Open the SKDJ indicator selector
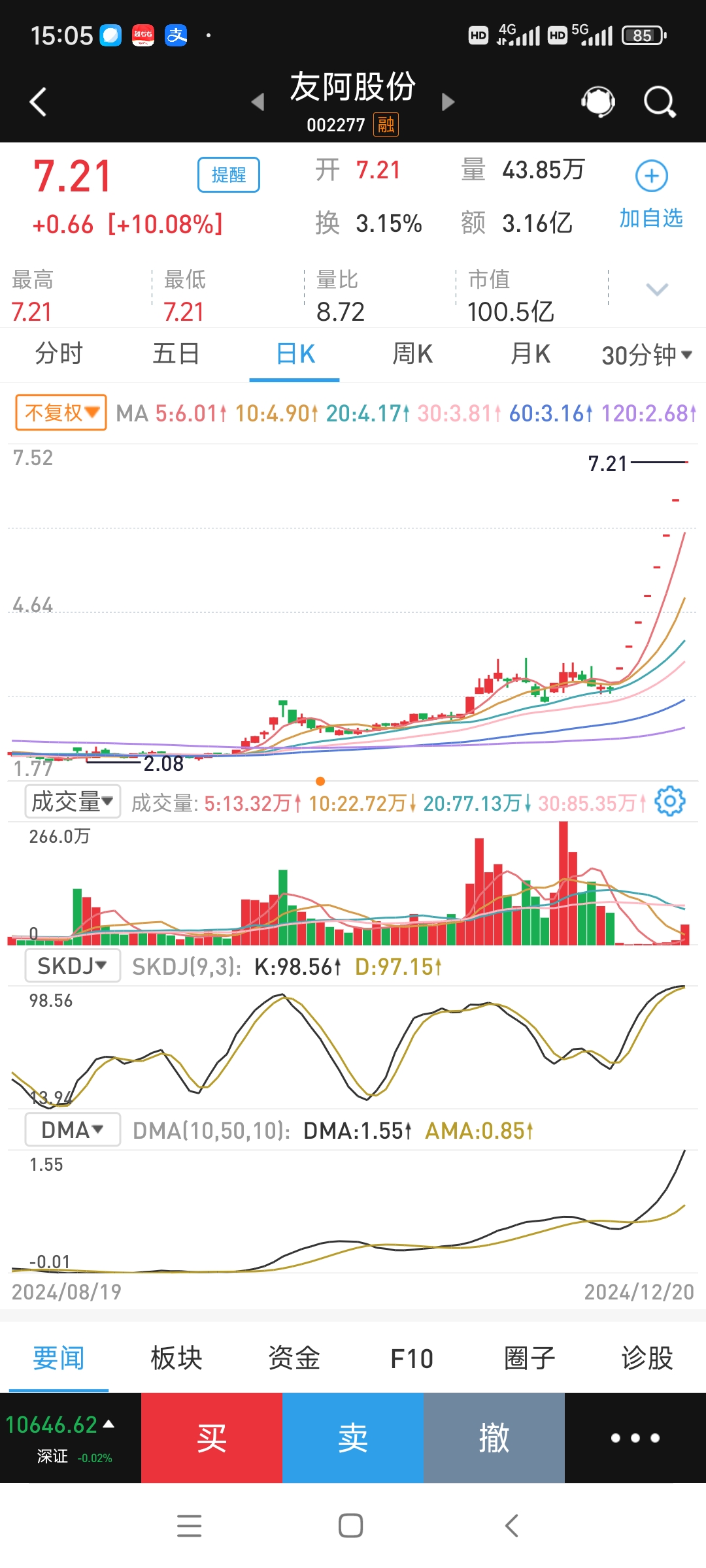Image resolution: width=706 pixels, height=1568 pixels. (x=72, y=965)
